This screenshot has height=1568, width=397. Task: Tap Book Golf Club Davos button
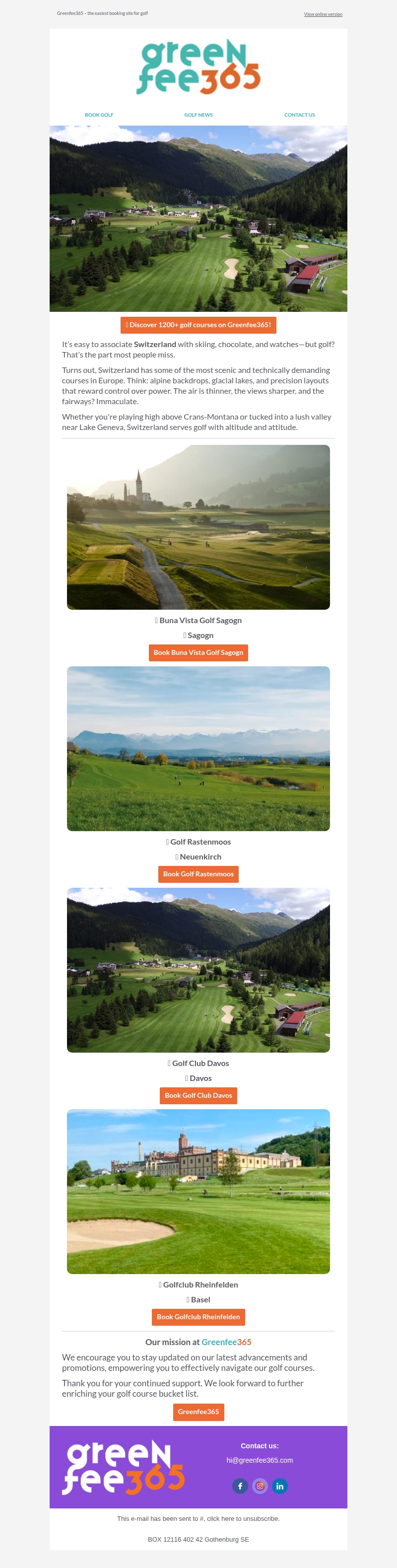coord(198,1096)
